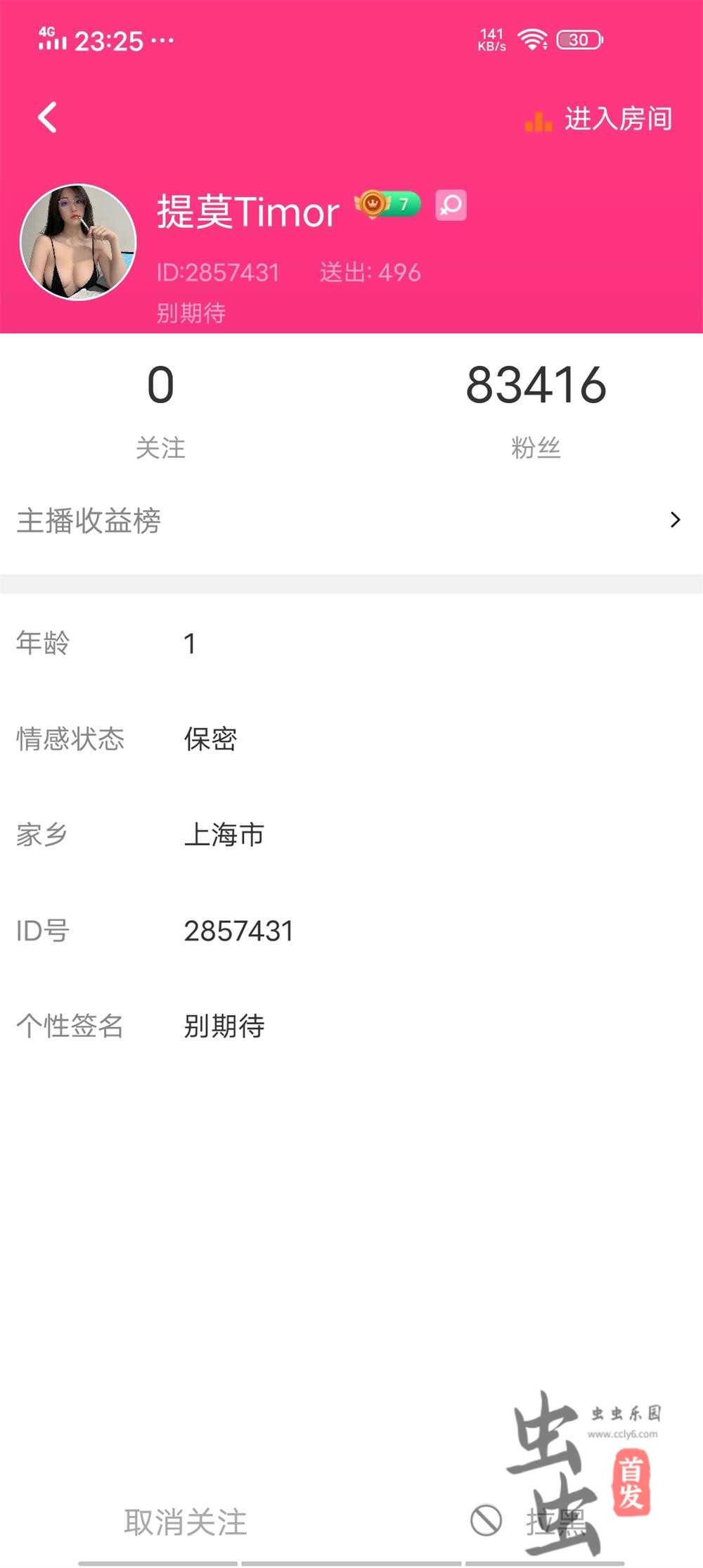Open the profile avatar of 提莫Timor
This screenshot has width=703, height=1568.
pyautogui.click(x=78, y=243)
